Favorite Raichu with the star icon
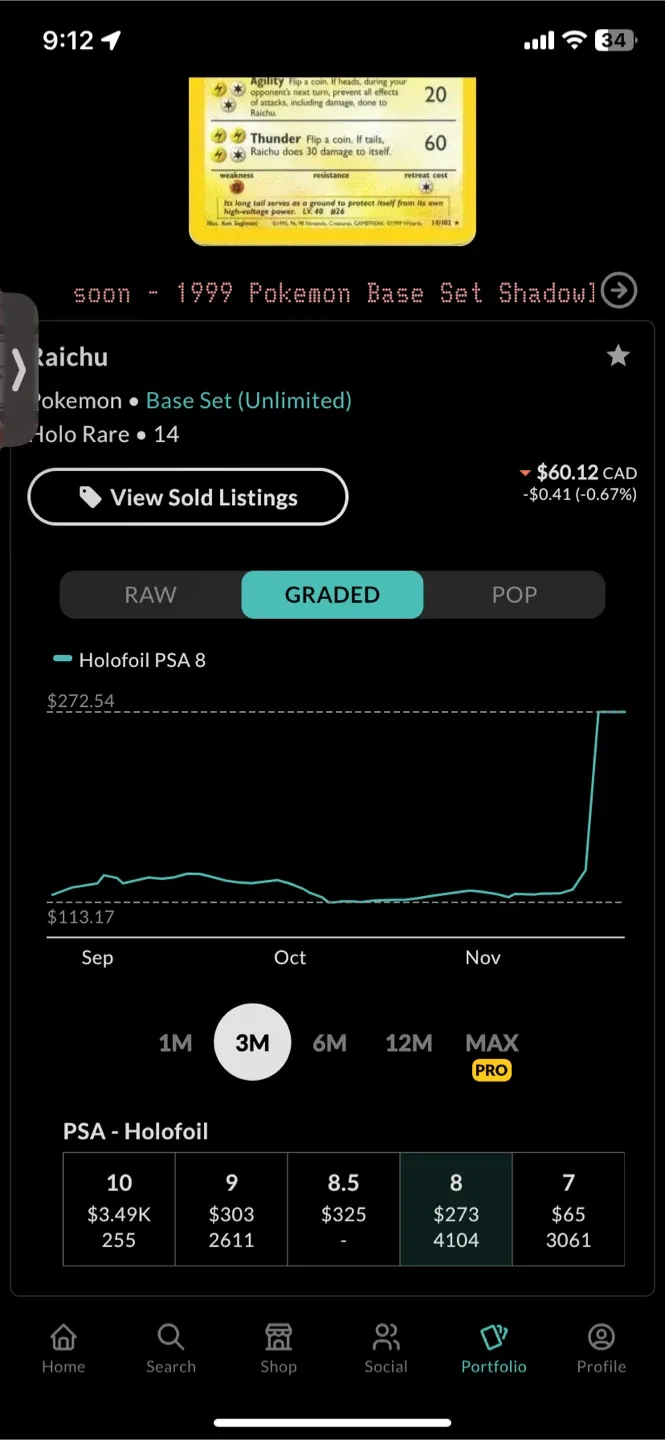Image resolution: width=665 pixels, height=1440 pixels. [618, 356]
